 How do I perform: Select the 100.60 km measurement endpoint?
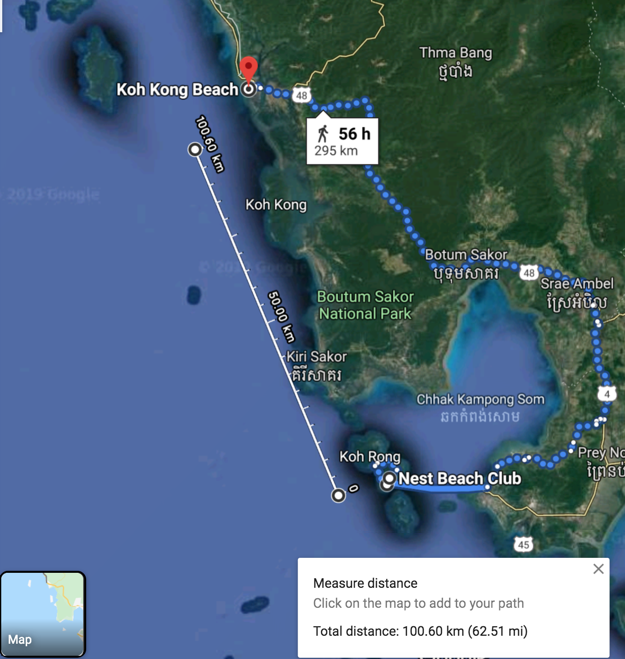point(196,150)
